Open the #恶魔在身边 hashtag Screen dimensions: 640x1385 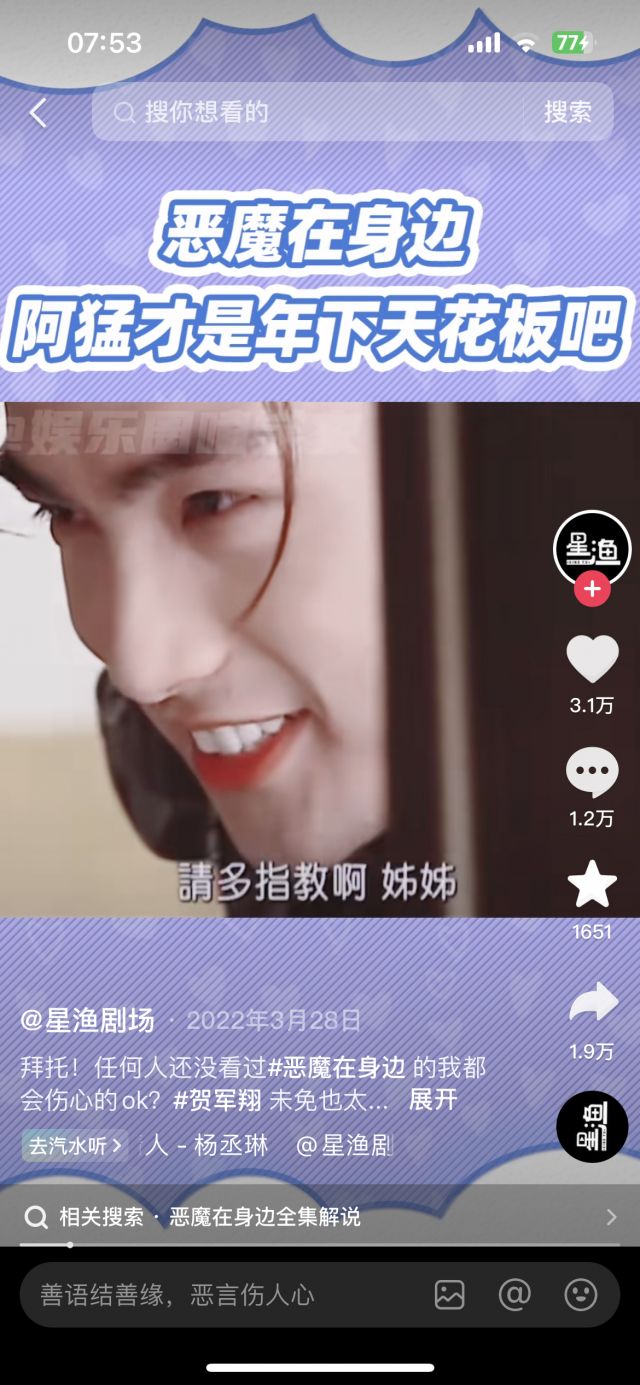(x=337, y=1067)
